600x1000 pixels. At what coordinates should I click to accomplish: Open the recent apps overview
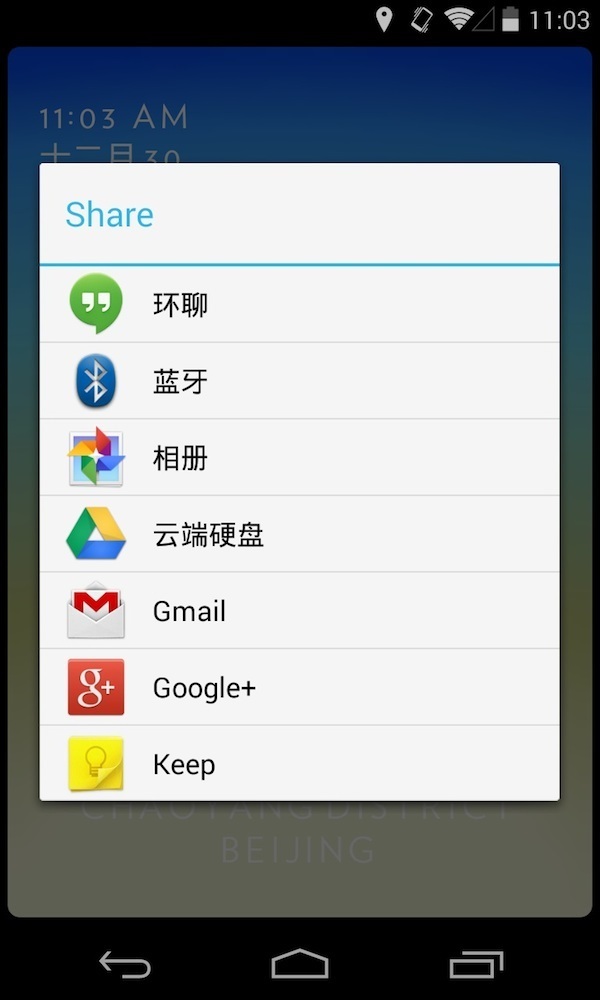475,964
